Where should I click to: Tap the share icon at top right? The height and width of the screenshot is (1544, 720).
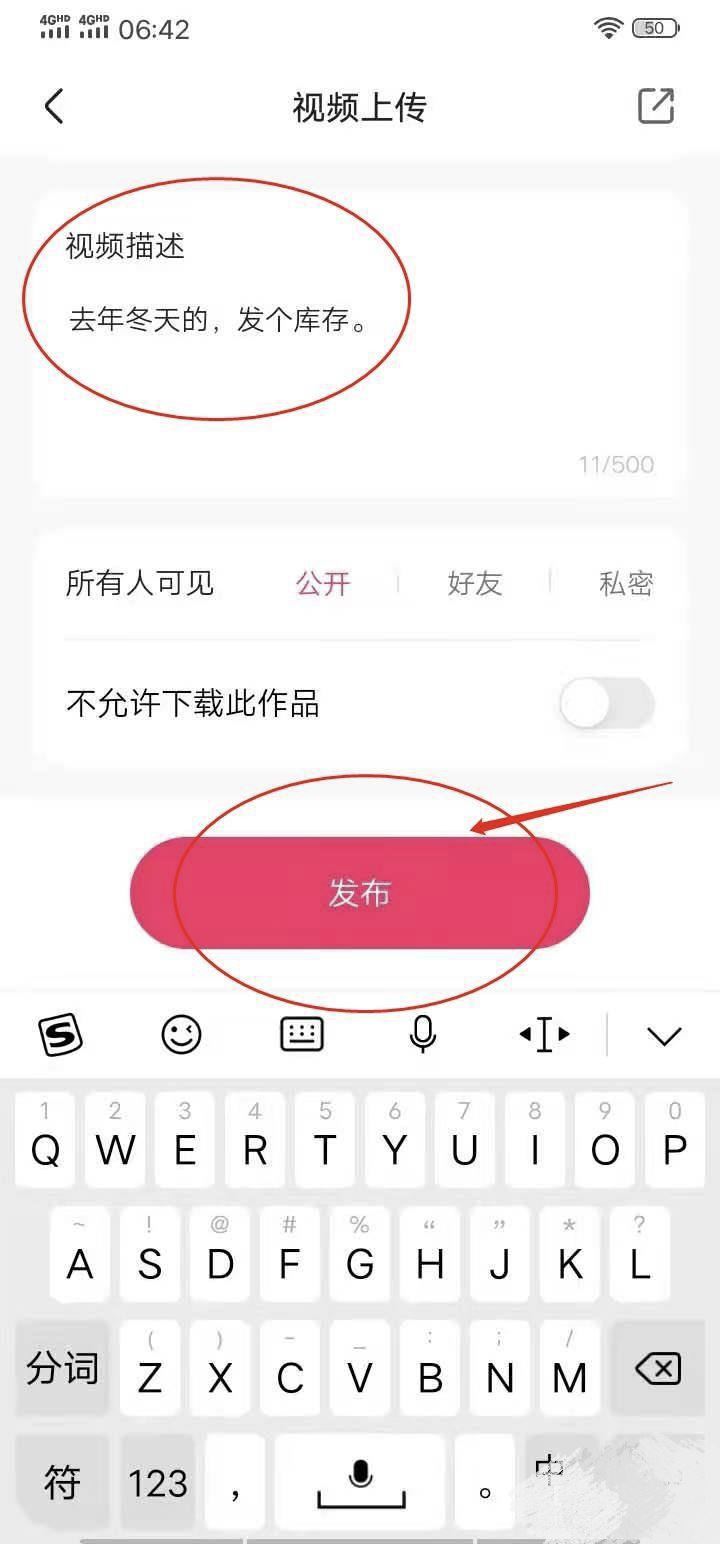(655, 106)
